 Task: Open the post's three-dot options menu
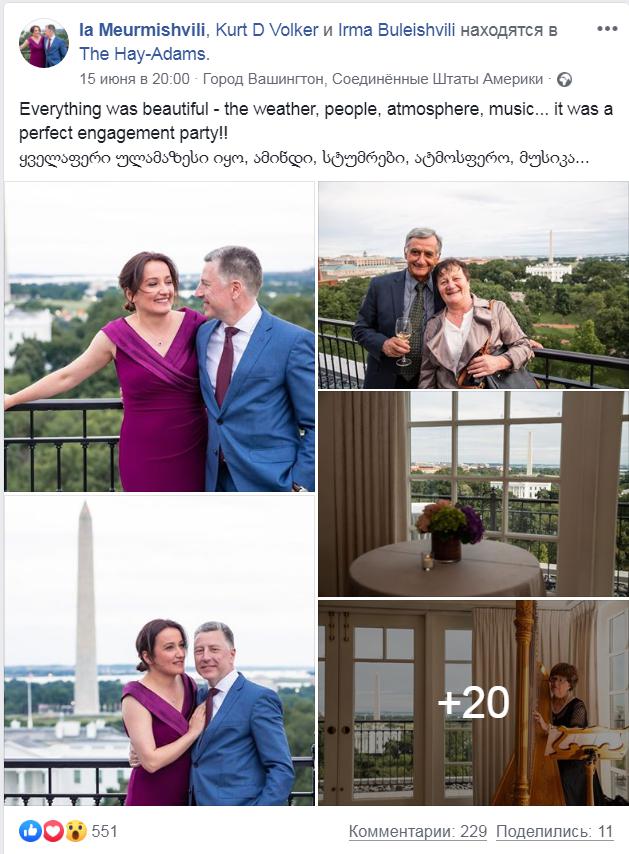coord(607,29)
